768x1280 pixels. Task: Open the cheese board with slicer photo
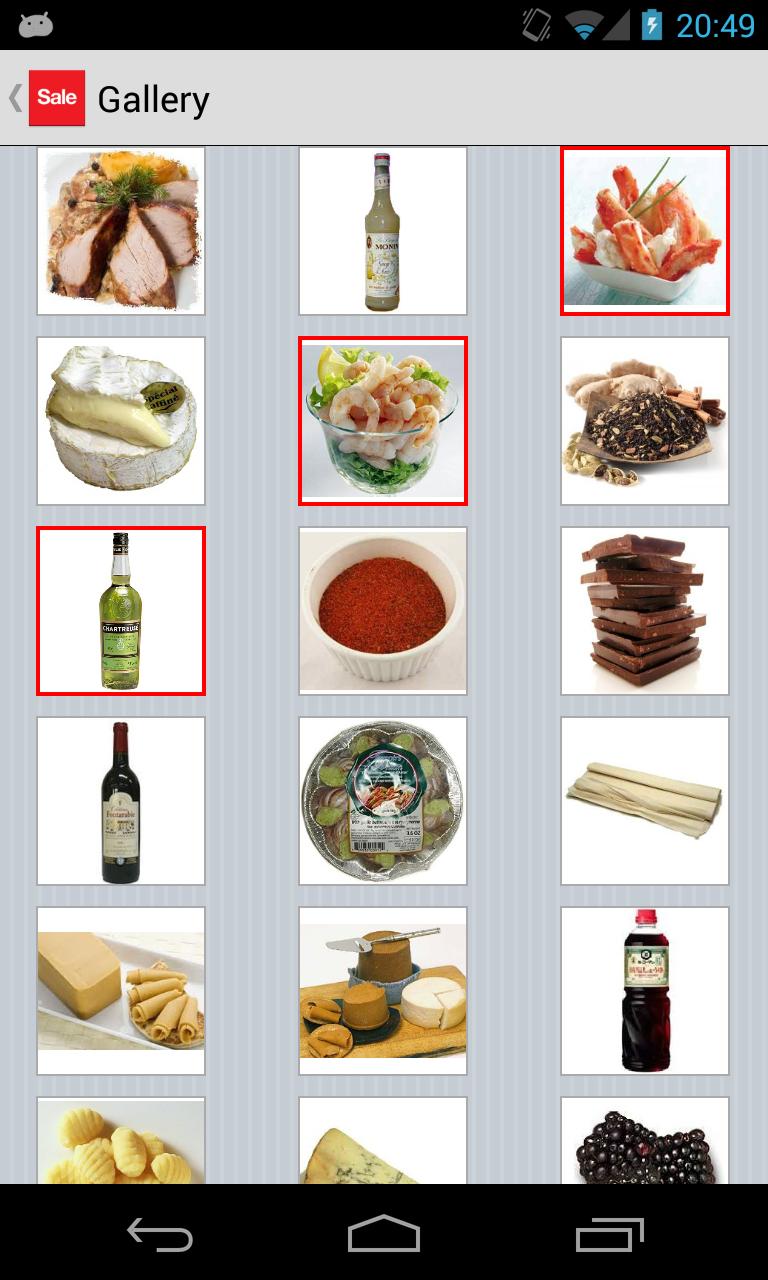pos(383,991)
